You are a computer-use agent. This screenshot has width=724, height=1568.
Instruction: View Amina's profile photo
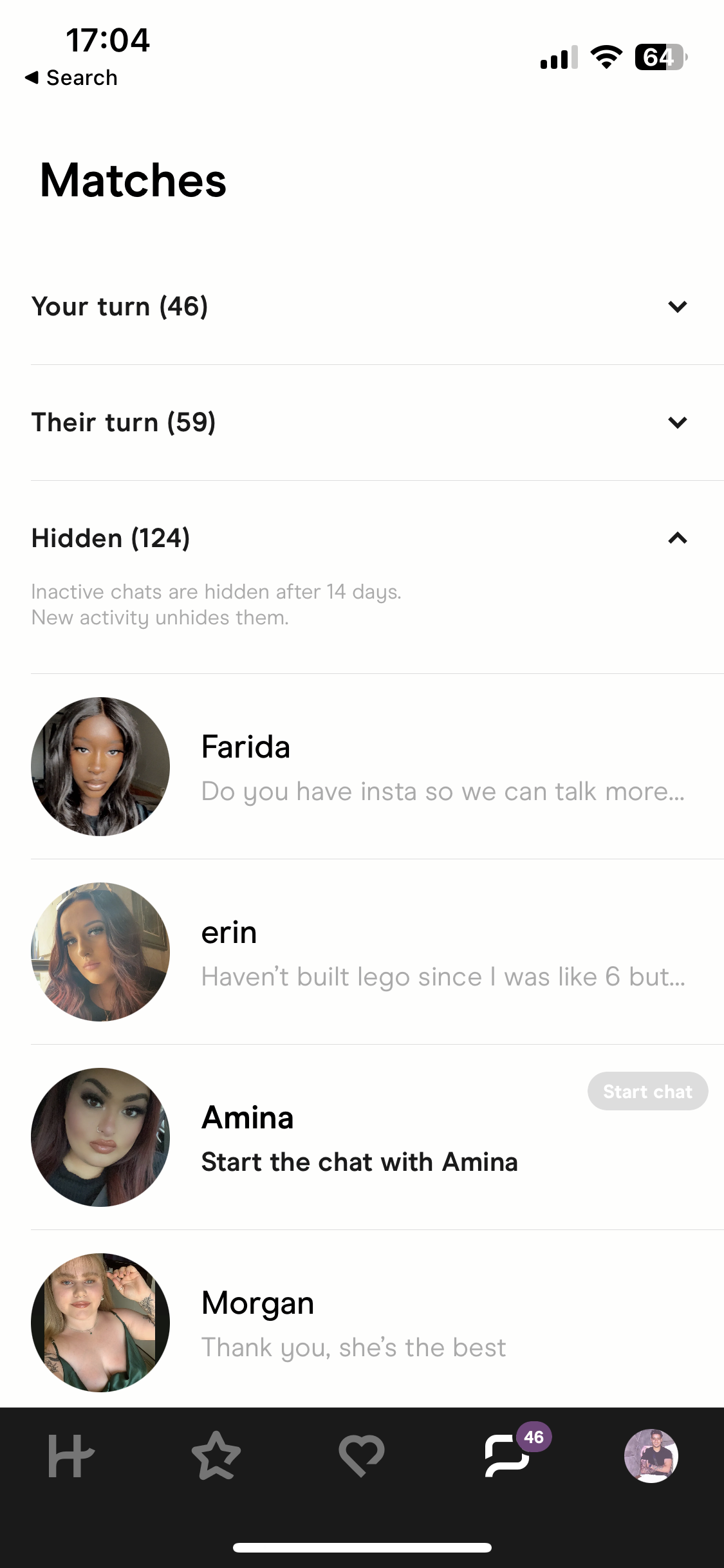100,1137
